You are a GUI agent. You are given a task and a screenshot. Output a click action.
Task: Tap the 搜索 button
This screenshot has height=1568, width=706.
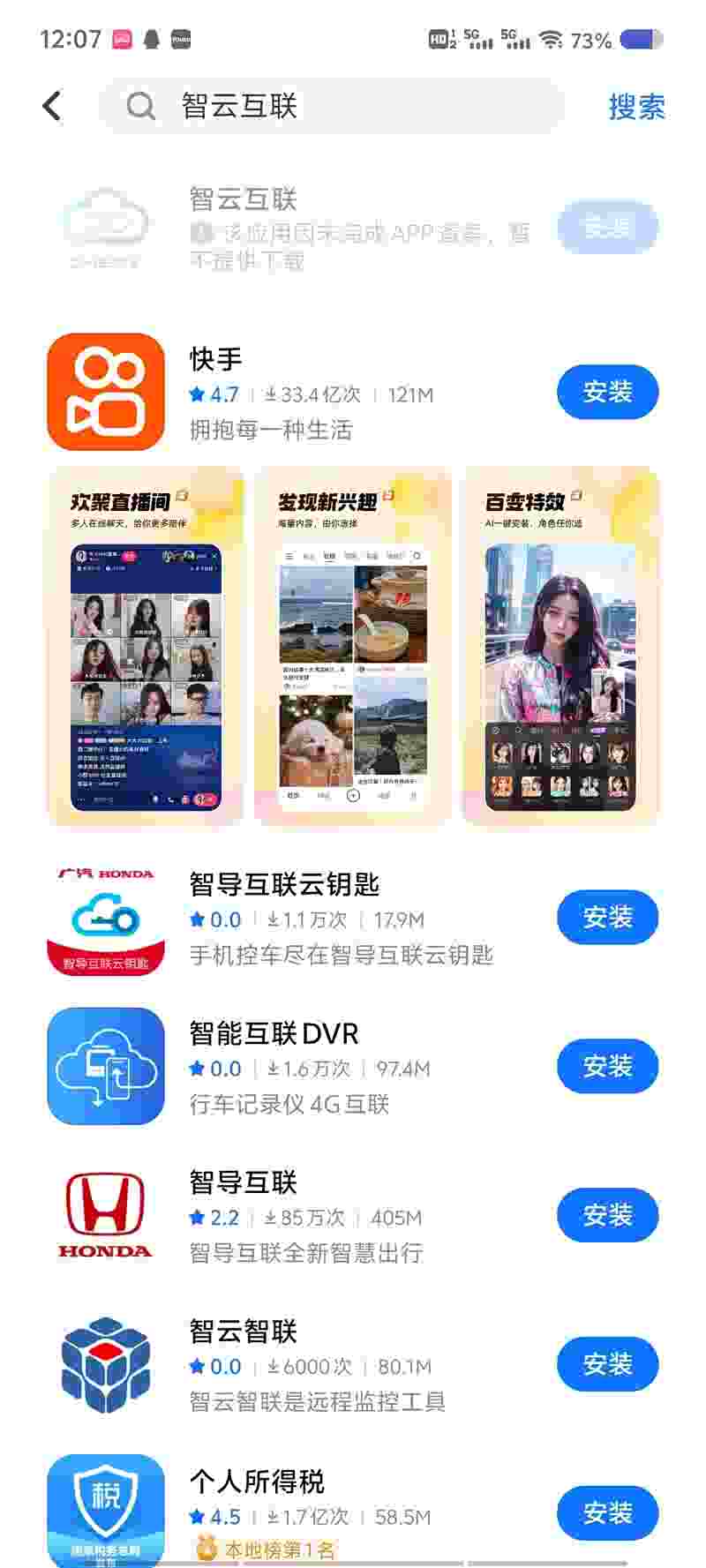click(636, 107)
